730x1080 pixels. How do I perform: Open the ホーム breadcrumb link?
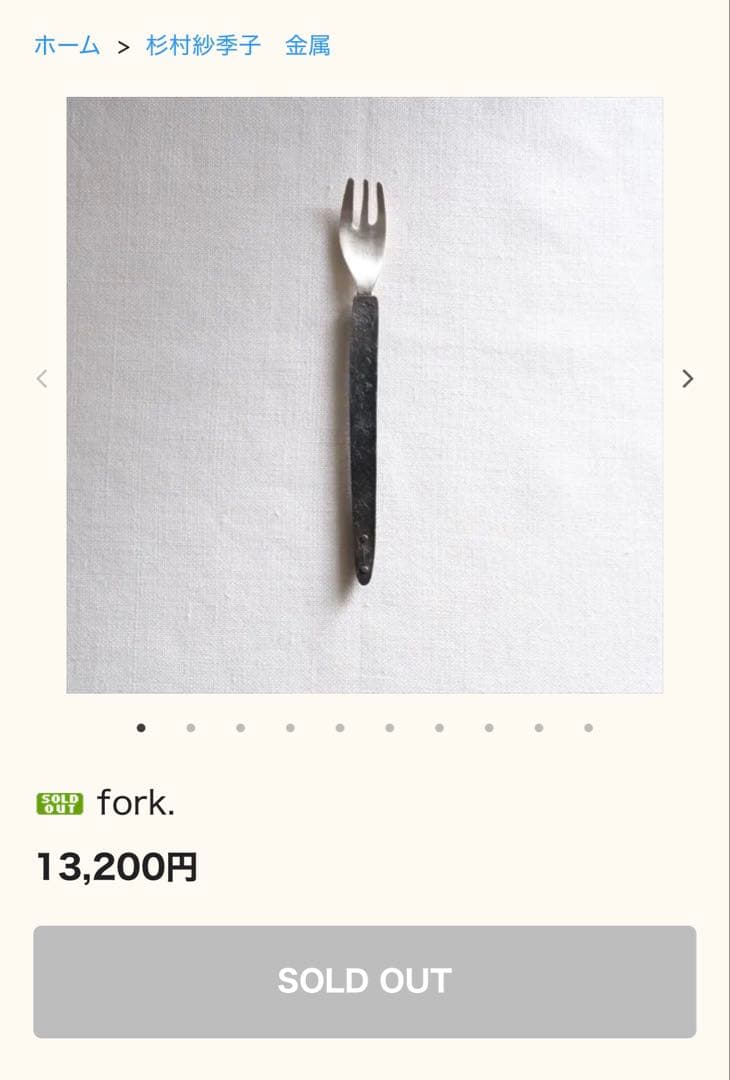pos(67,45)
